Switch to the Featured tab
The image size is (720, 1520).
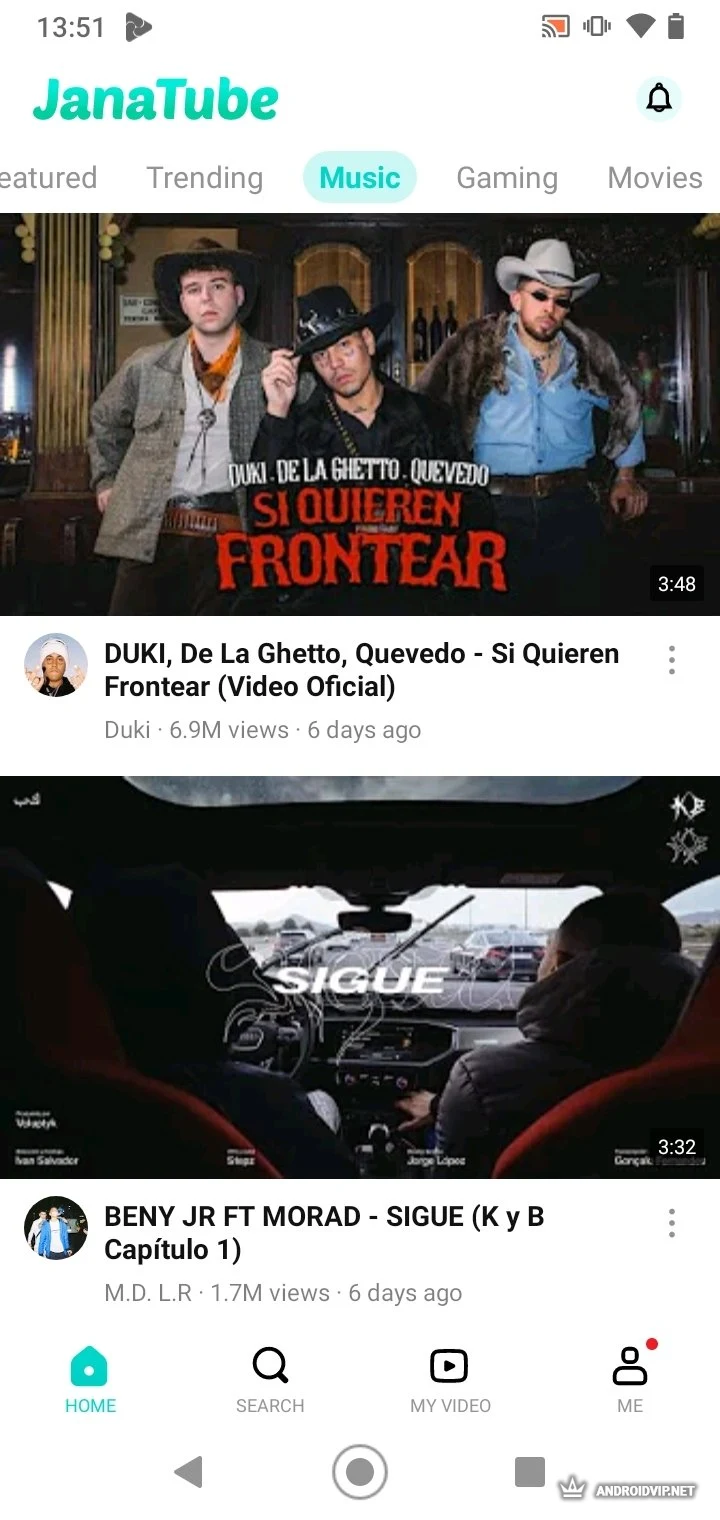tap(48, 178)
